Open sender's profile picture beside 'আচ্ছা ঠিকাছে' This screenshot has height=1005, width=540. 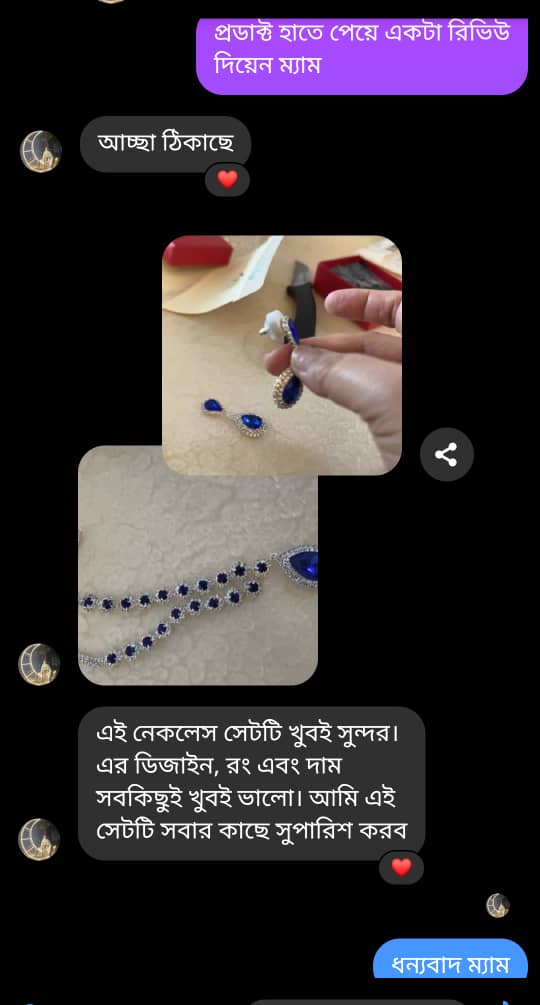40,151
